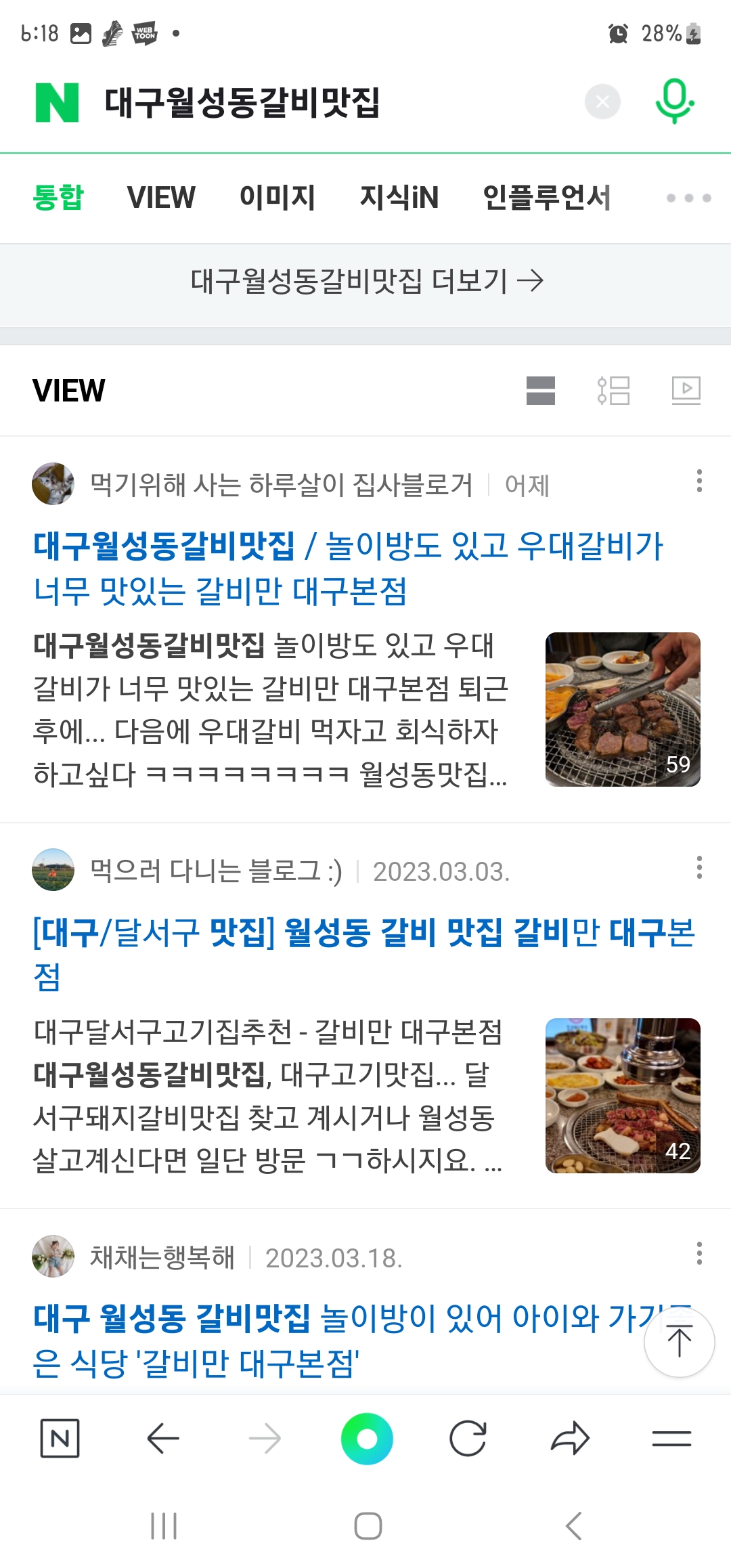This screenshot has height=1568, width=731.
Task: Open 대구월성동갈비맛집 더보기 link
Action: click(365, 281)
